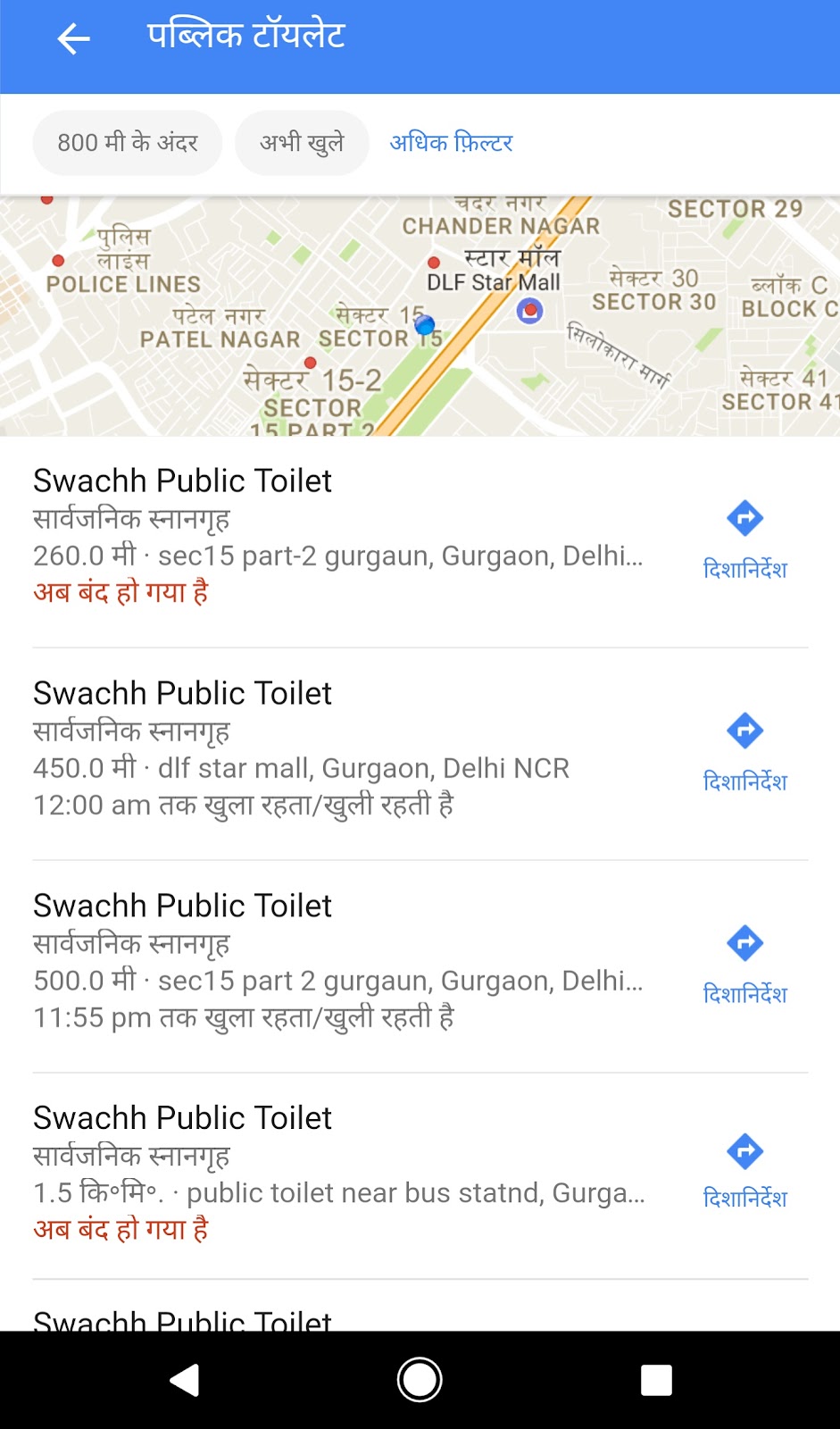Go back using the header arrow
840x1429 pixels.
pyautogui.click(x=74, y=38)
